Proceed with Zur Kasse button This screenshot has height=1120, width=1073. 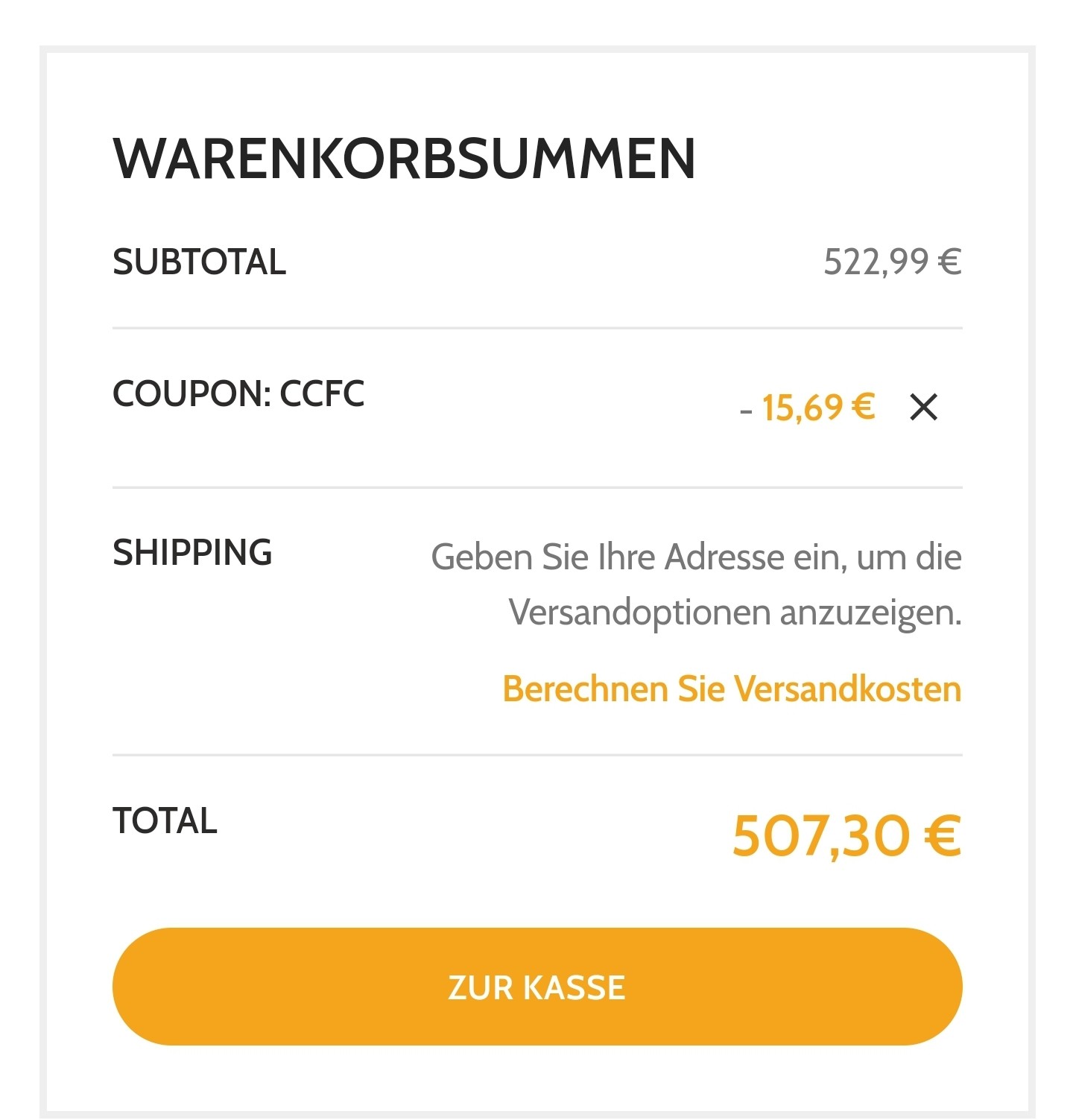pos(536,986)
